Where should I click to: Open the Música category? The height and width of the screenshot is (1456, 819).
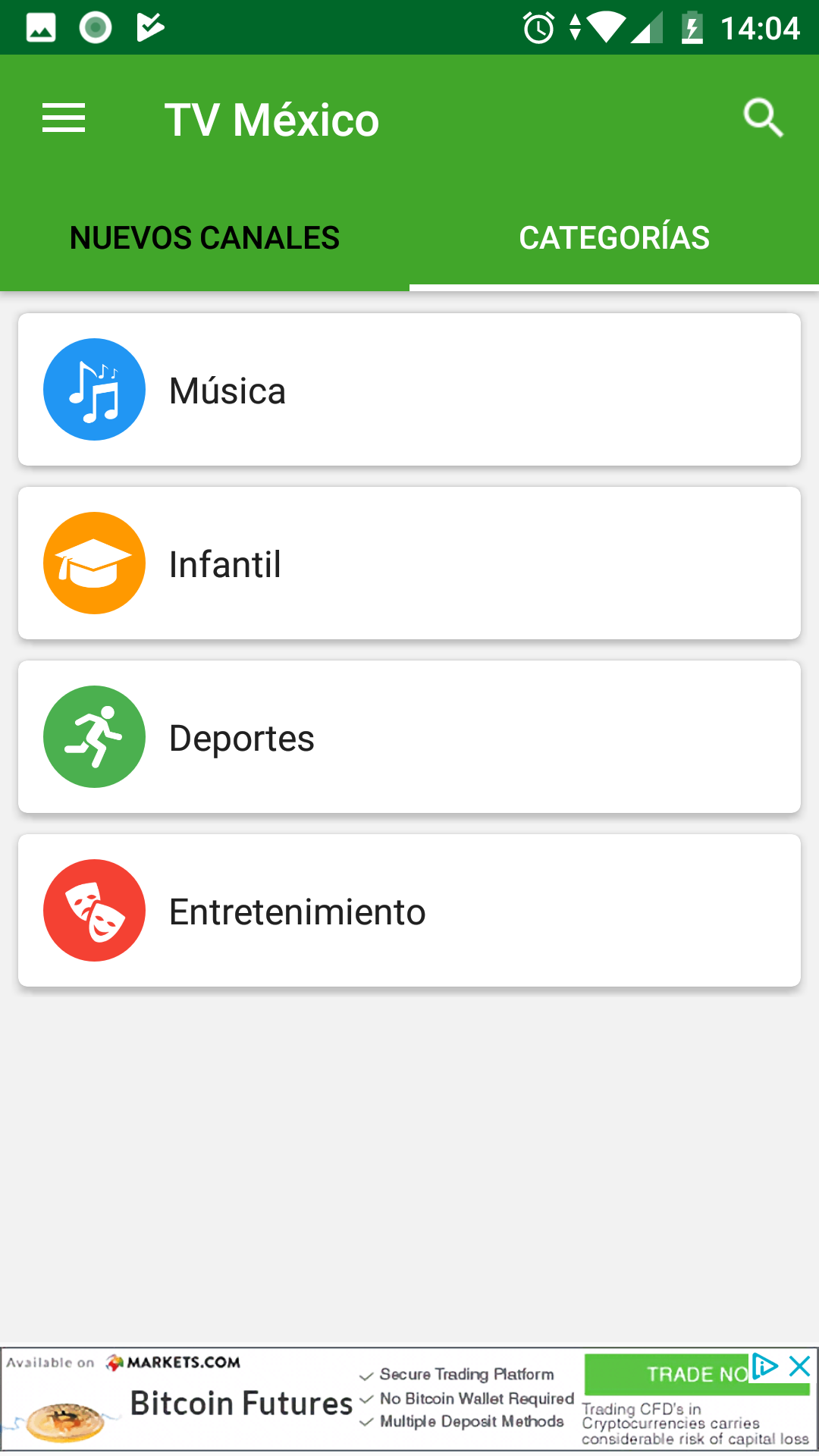(409, 390)
